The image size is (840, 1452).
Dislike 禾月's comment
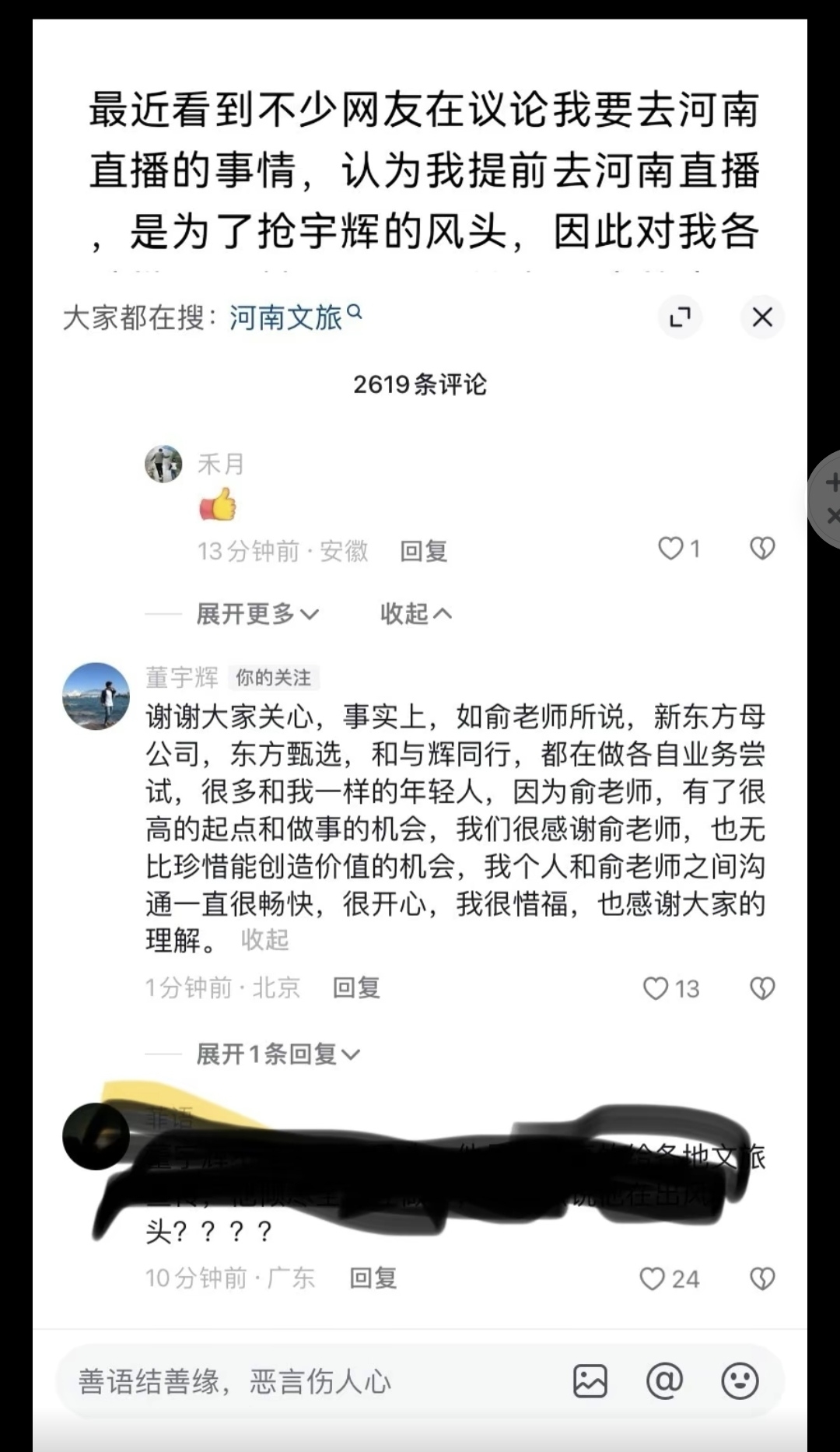pyautogui.click(x=762, y=549)
